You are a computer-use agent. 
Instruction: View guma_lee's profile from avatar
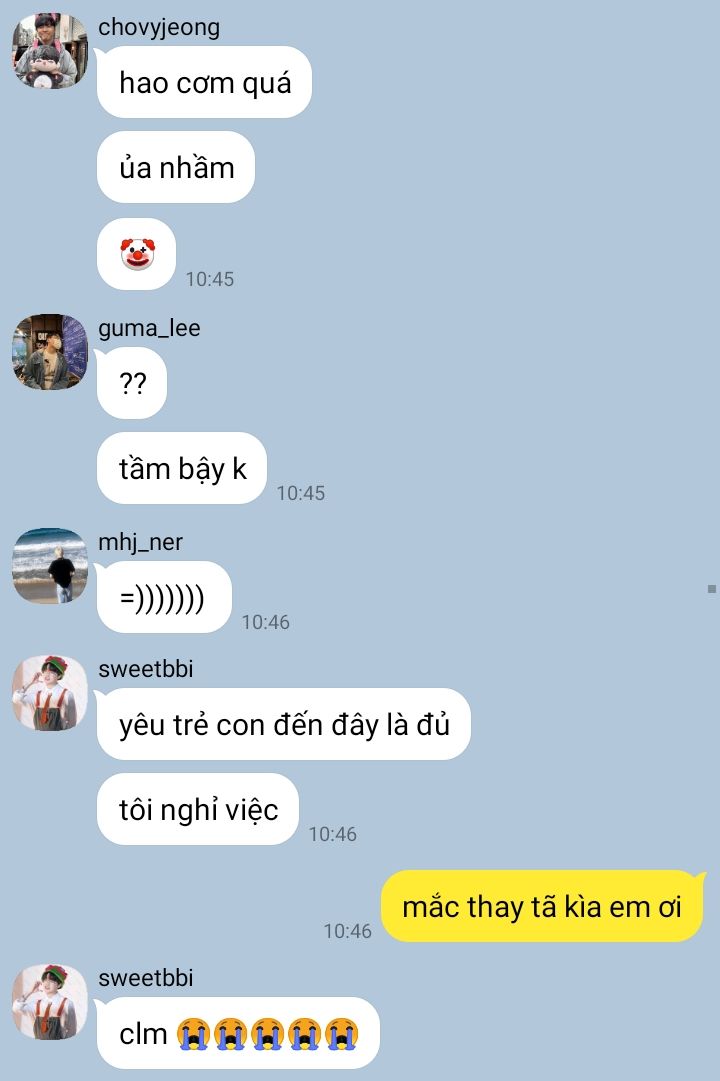tap(50, 352)
